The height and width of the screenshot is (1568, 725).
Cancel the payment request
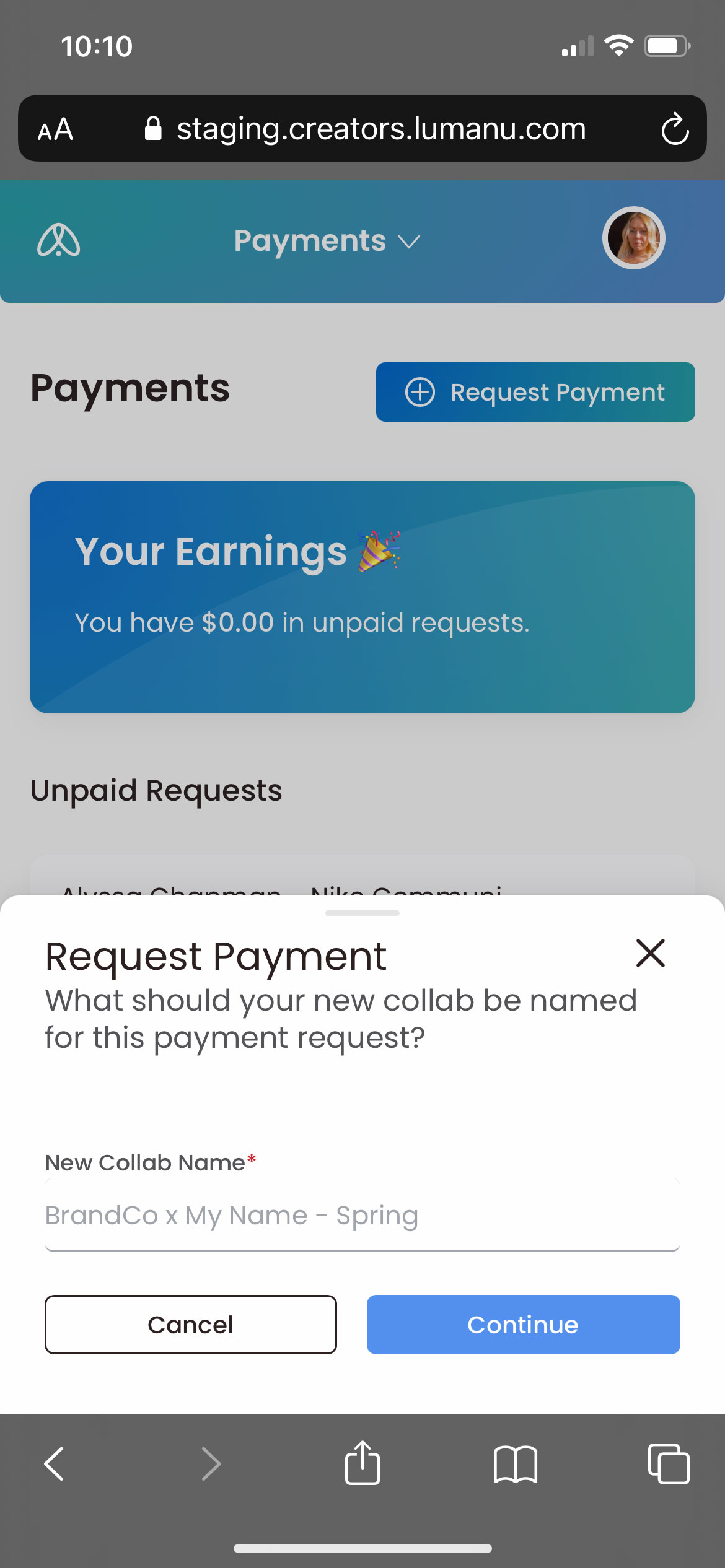(x=190, y=1324)
